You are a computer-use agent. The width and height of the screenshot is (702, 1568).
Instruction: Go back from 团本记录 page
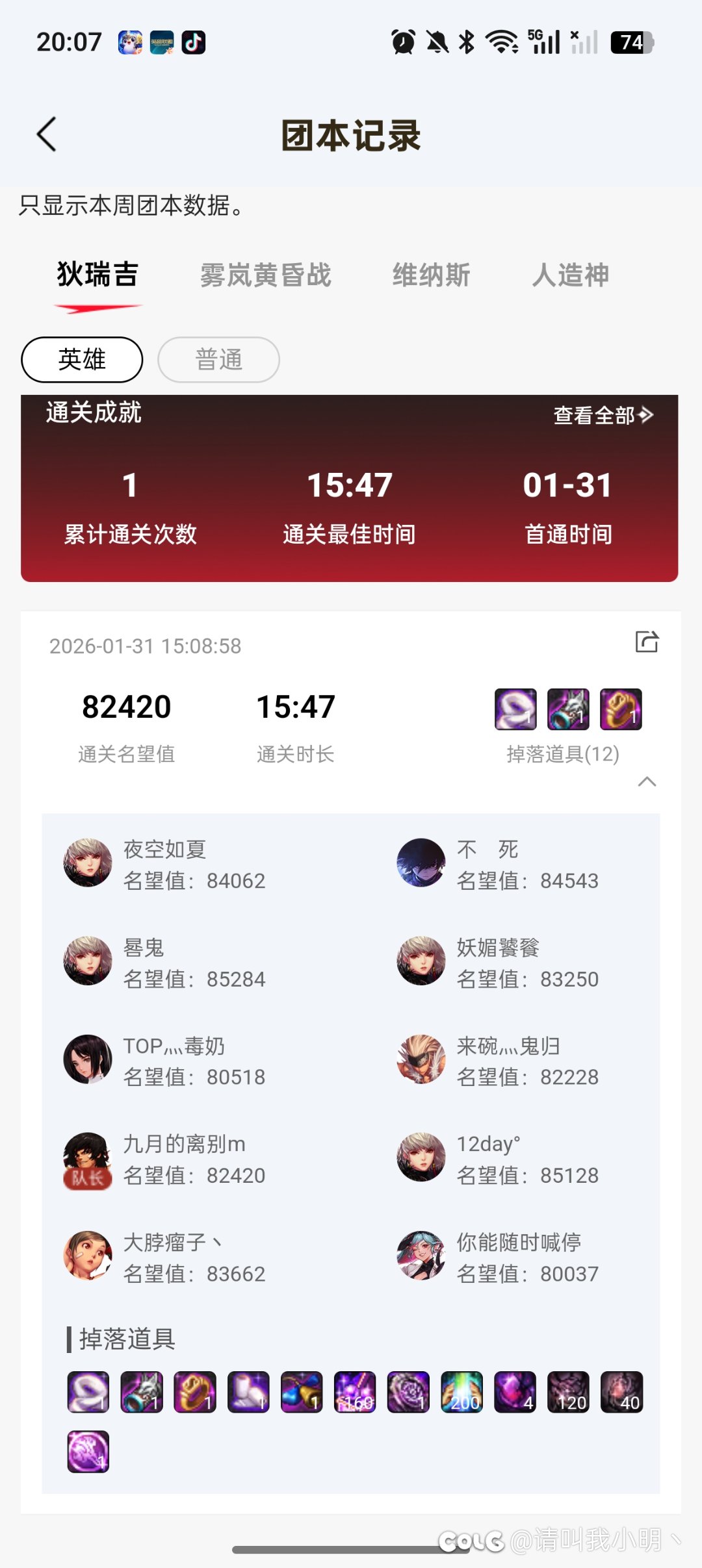click(47, 134)
